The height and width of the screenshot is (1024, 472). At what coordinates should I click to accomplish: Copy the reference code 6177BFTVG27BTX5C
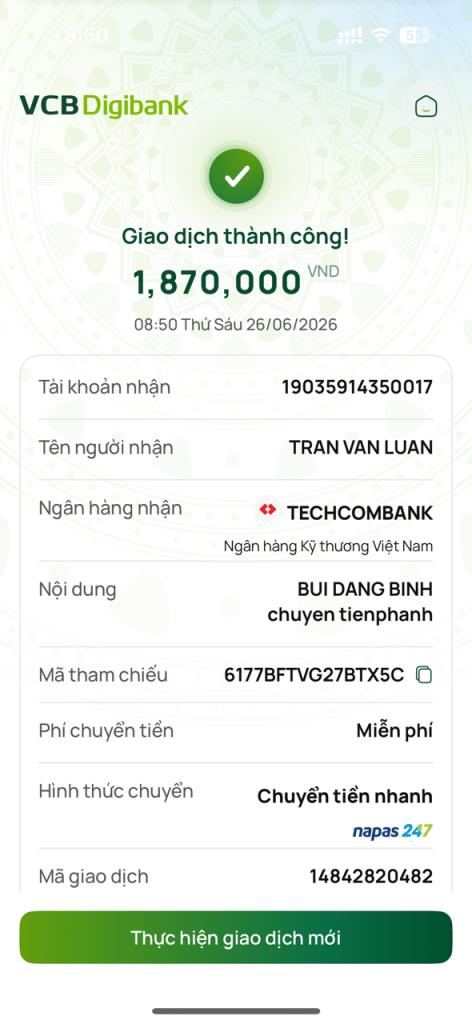coord(424,675)
